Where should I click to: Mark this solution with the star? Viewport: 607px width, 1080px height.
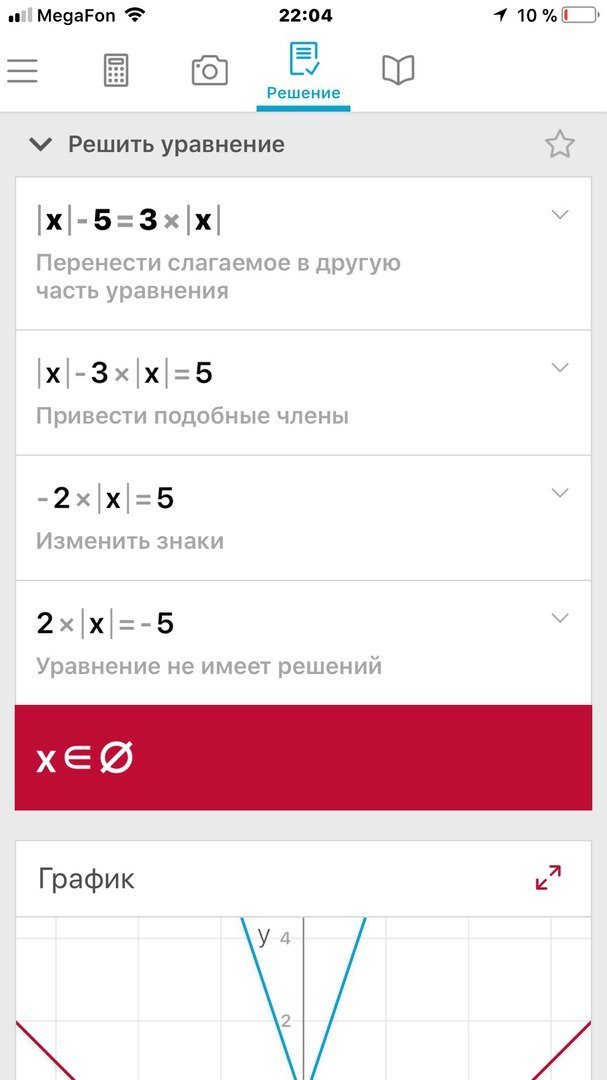[559, 145]
